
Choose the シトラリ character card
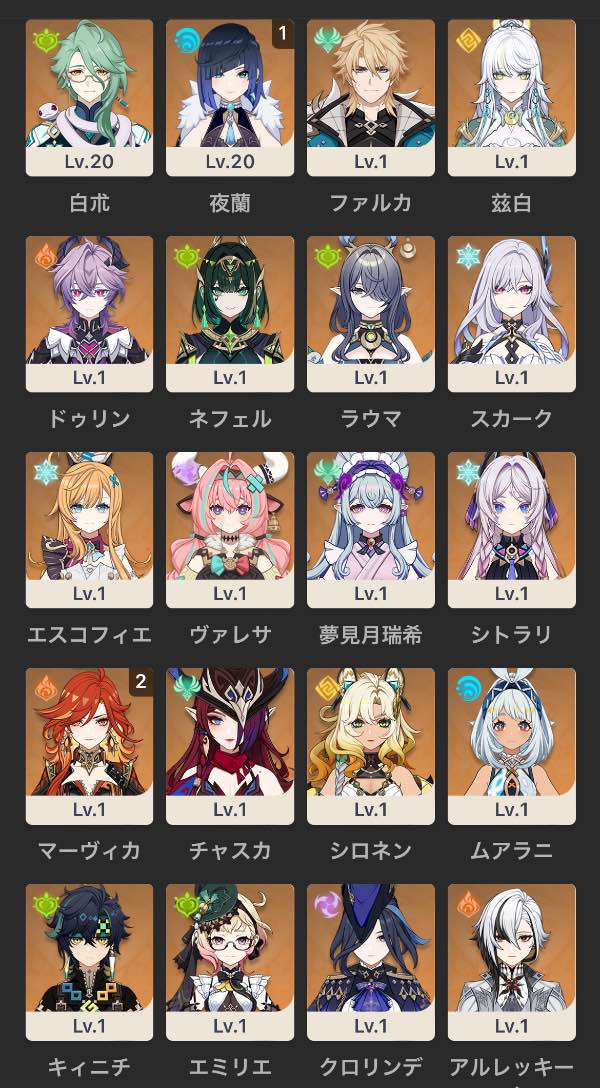coord(512,529)
